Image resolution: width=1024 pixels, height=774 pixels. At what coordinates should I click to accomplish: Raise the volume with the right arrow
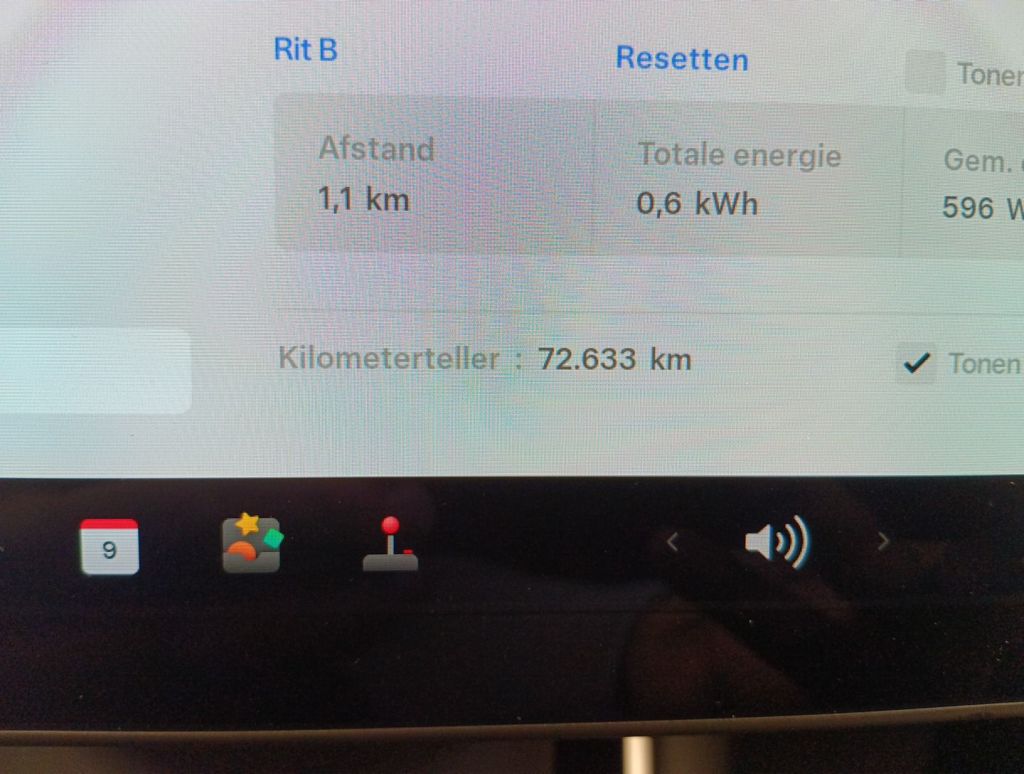(x=882, y=542)
